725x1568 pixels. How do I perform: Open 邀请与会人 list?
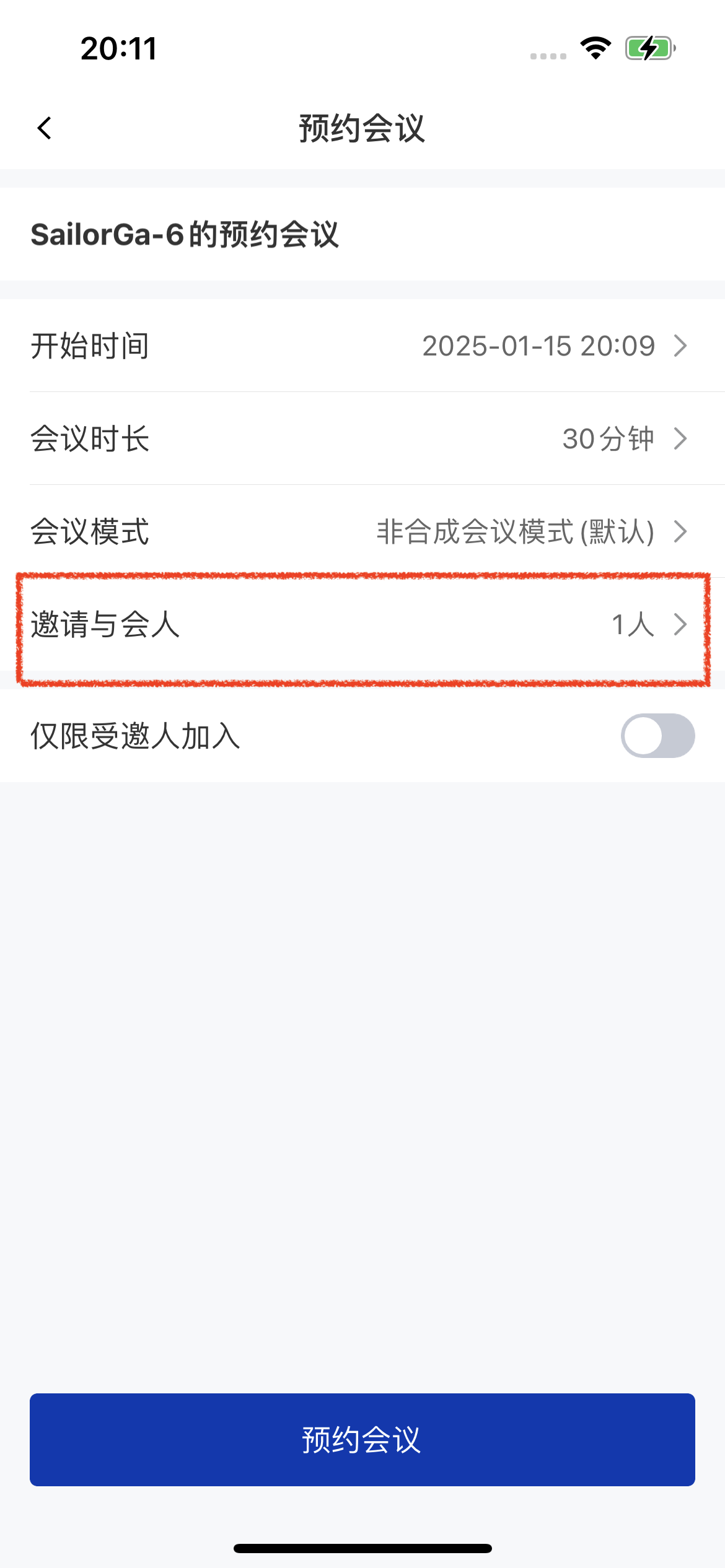point(362,624)
